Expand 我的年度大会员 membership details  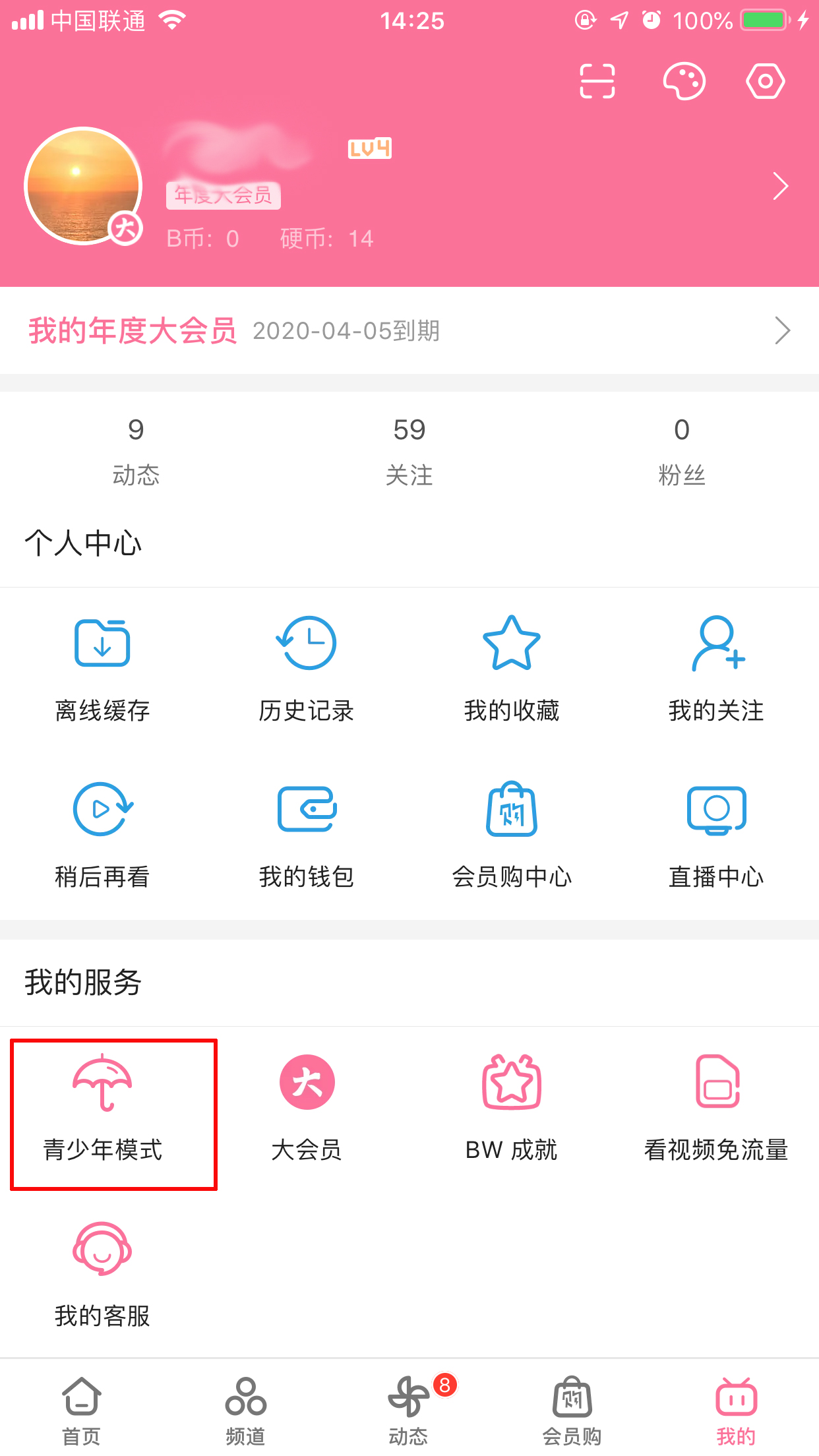[x=409, y=331]
